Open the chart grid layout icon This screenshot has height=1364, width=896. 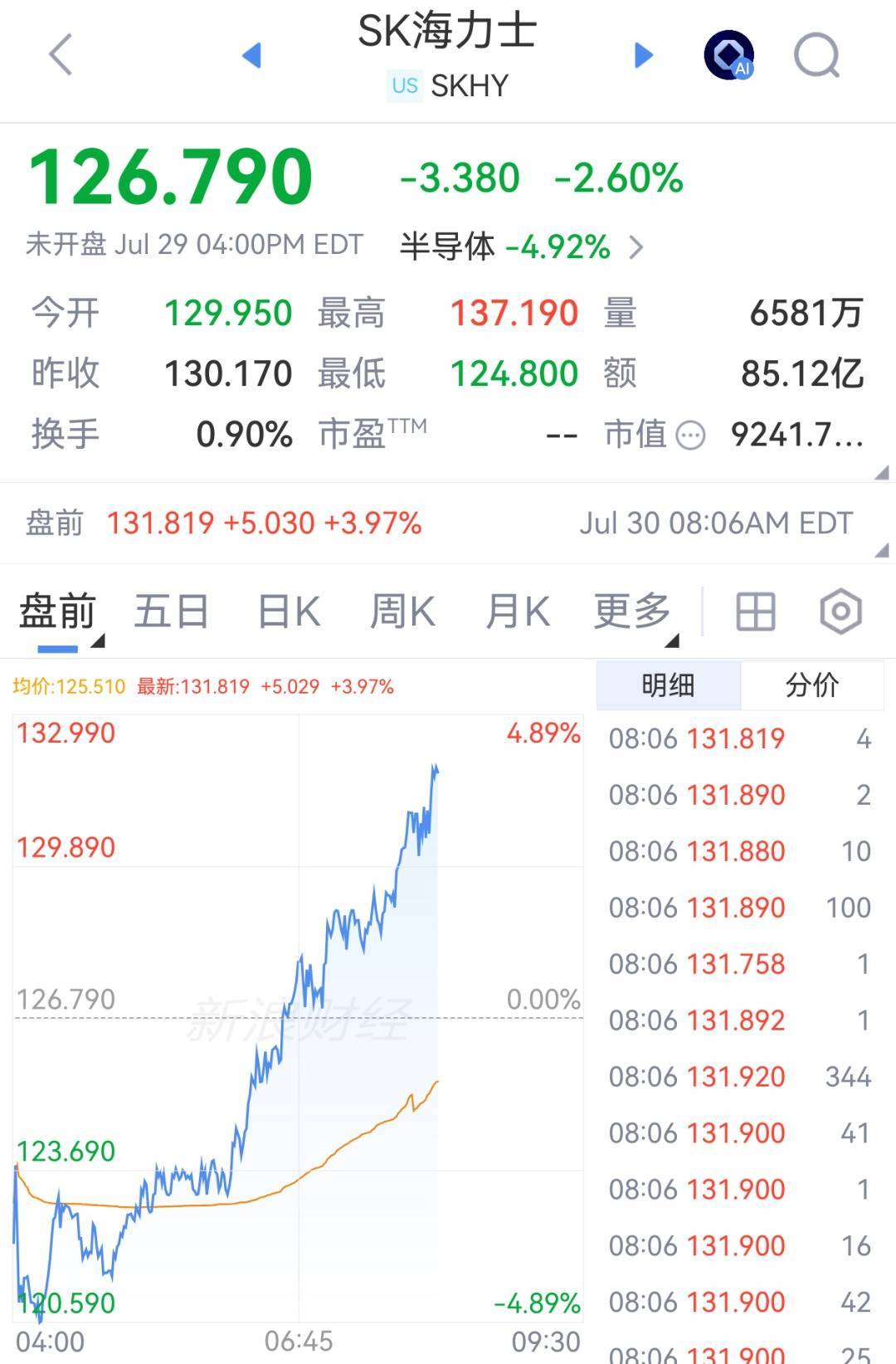point(756,612)
